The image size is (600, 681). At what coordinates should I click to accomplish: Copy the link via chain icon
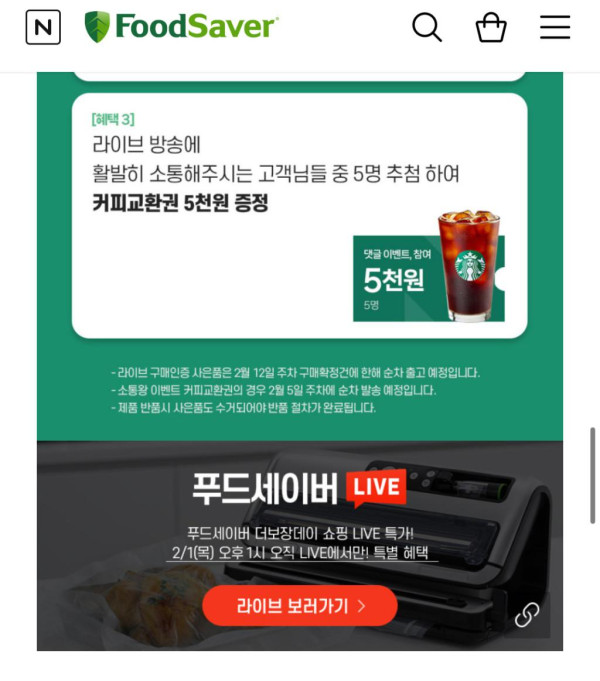click(x=527, y=615)
